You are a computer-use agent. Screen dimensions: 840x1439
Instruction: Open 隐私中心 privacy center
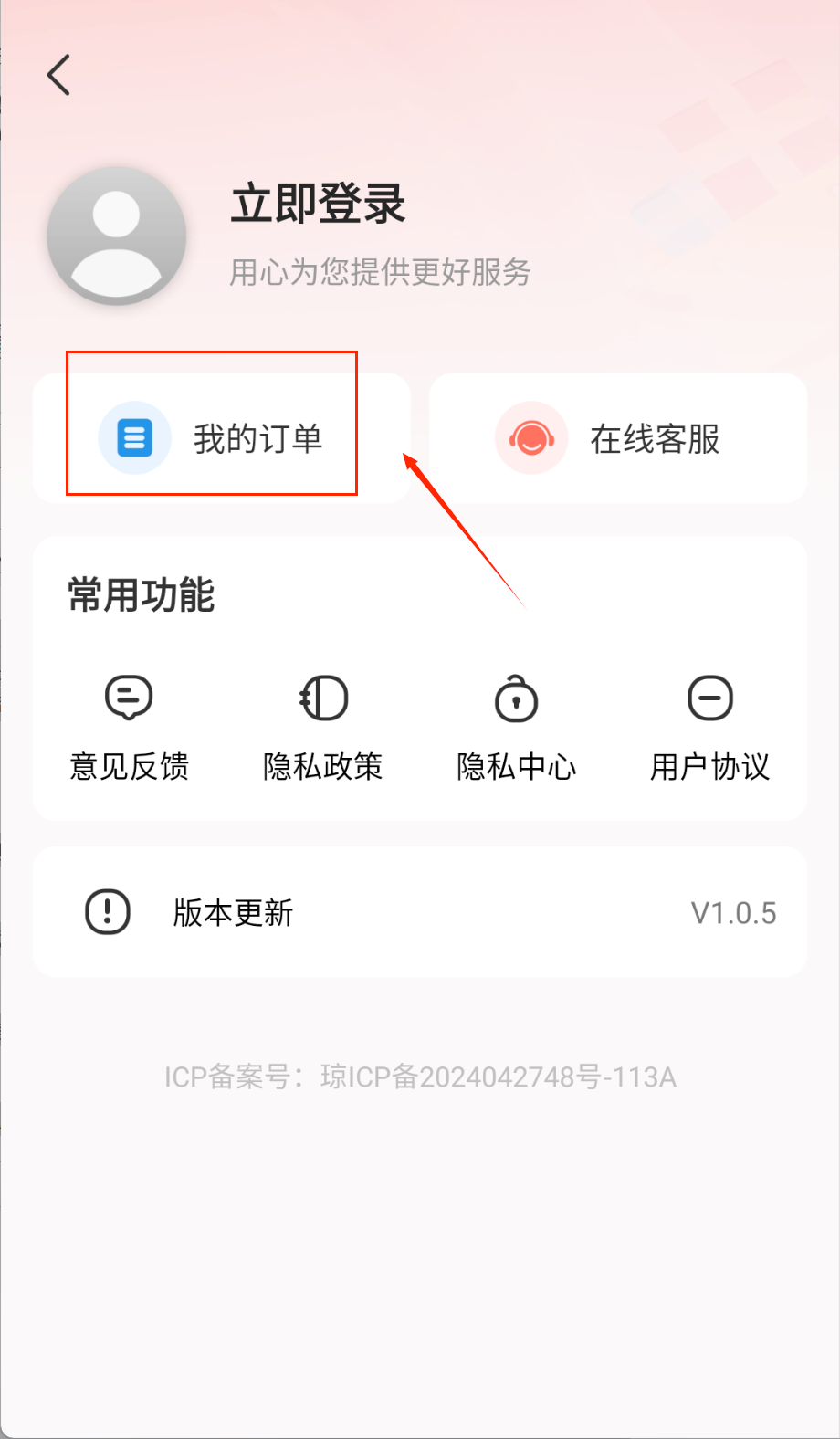517,727
